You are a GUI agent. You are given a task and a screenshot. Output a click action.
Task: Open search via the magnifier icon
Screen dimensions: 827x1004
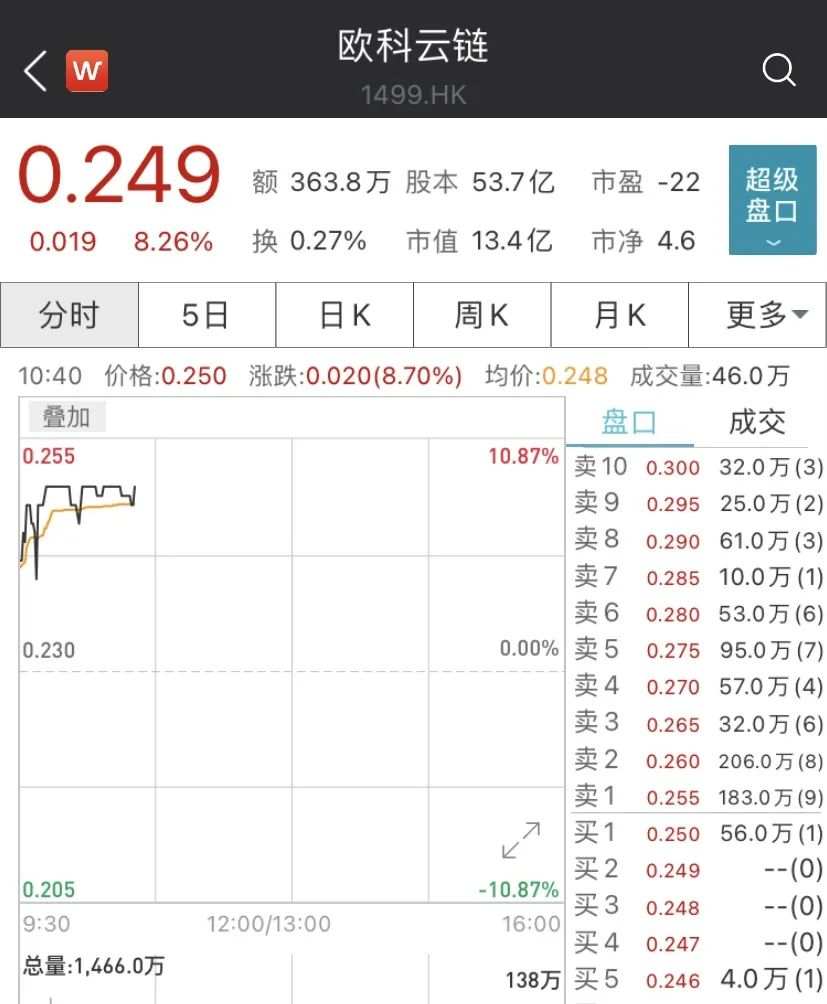point(778,70)
